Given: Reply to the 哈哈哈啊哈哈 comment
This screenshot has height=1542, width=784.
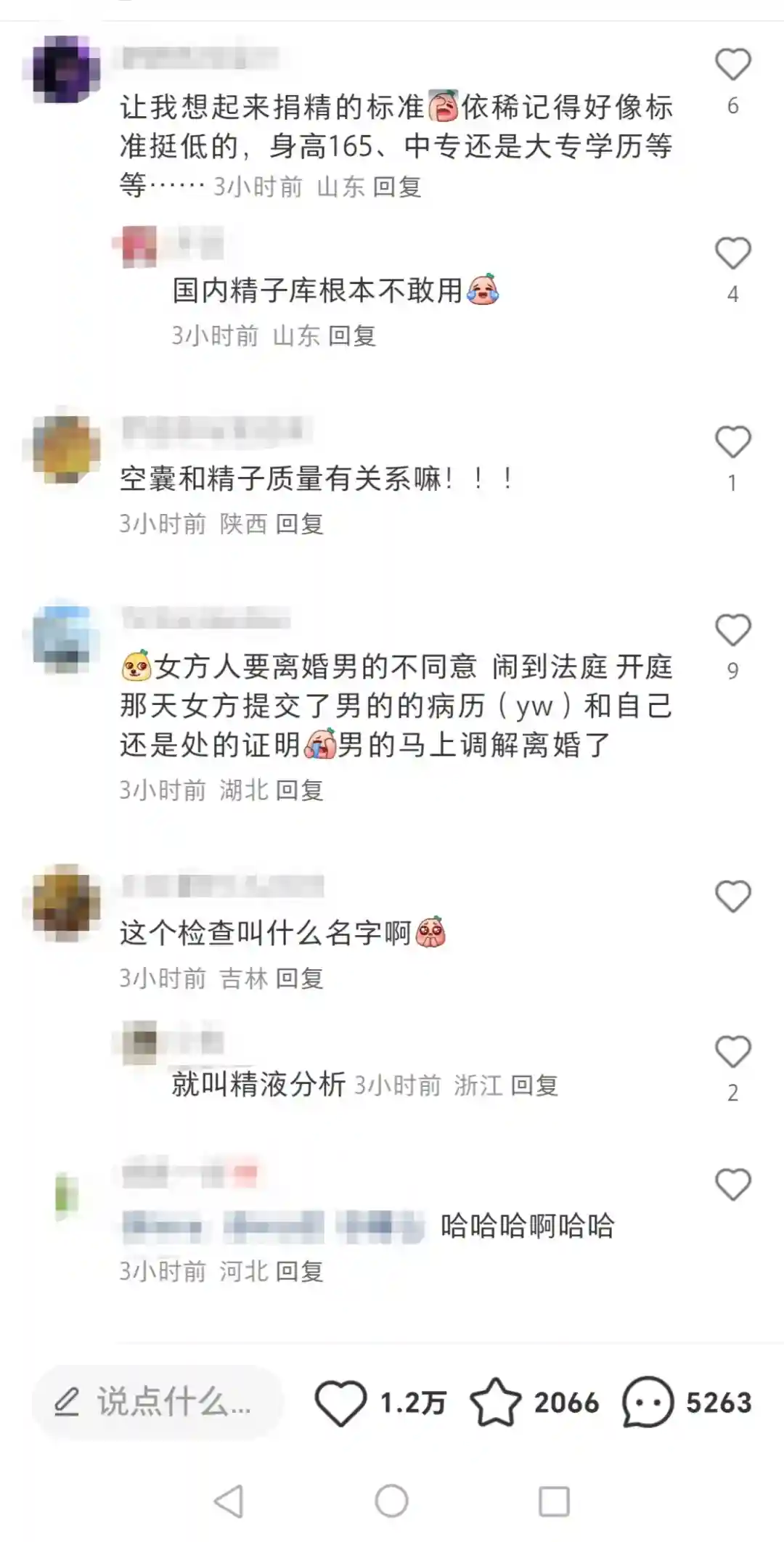Looking at the screenshot, I should (300, 1271).
